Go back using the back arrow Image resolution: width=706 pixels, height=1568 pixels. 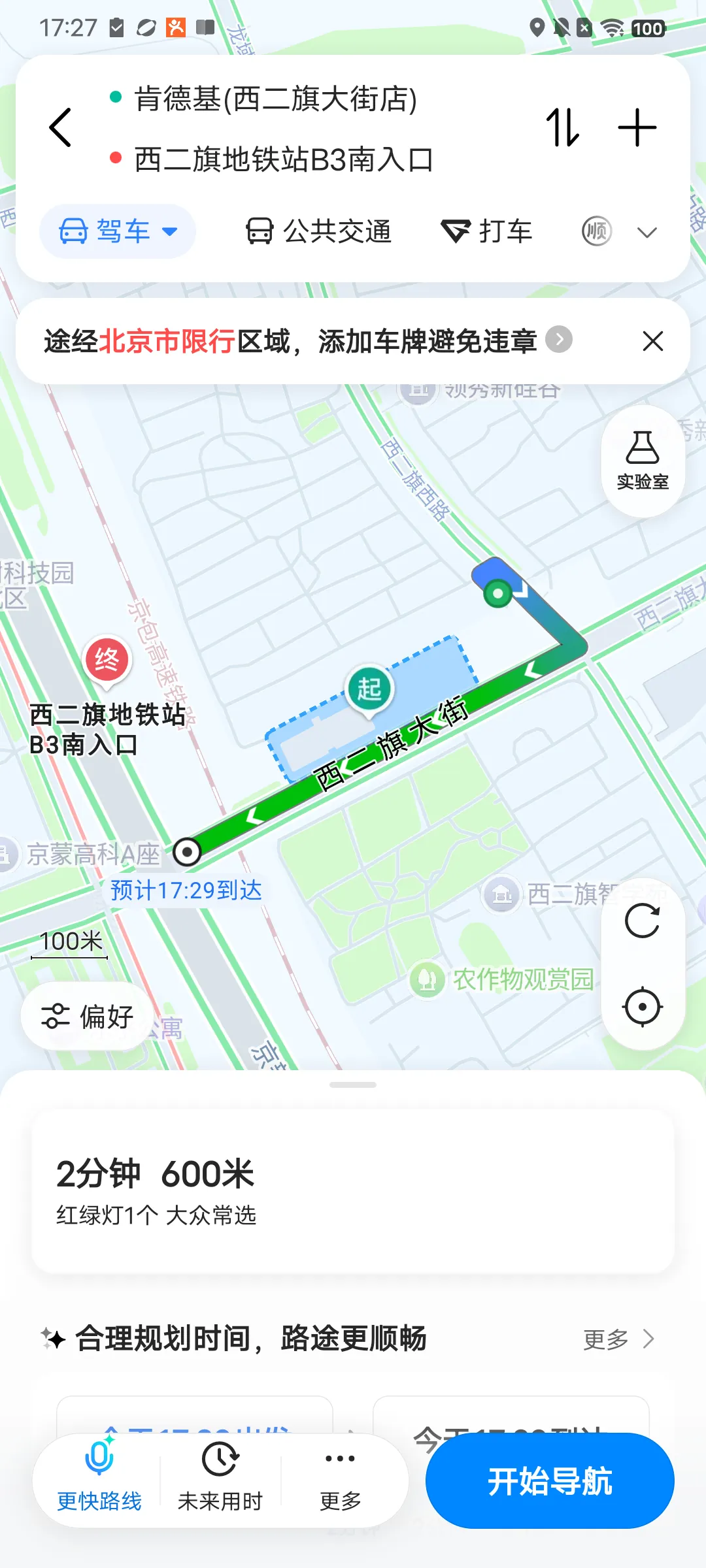point(60,127)
